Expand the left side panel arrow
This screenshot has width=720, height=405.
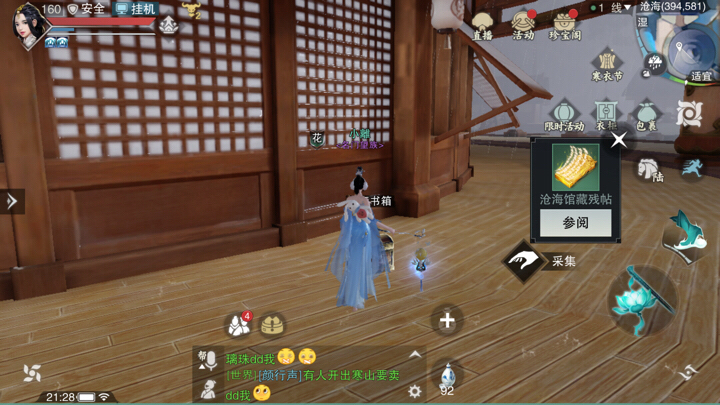pos(11,201)
